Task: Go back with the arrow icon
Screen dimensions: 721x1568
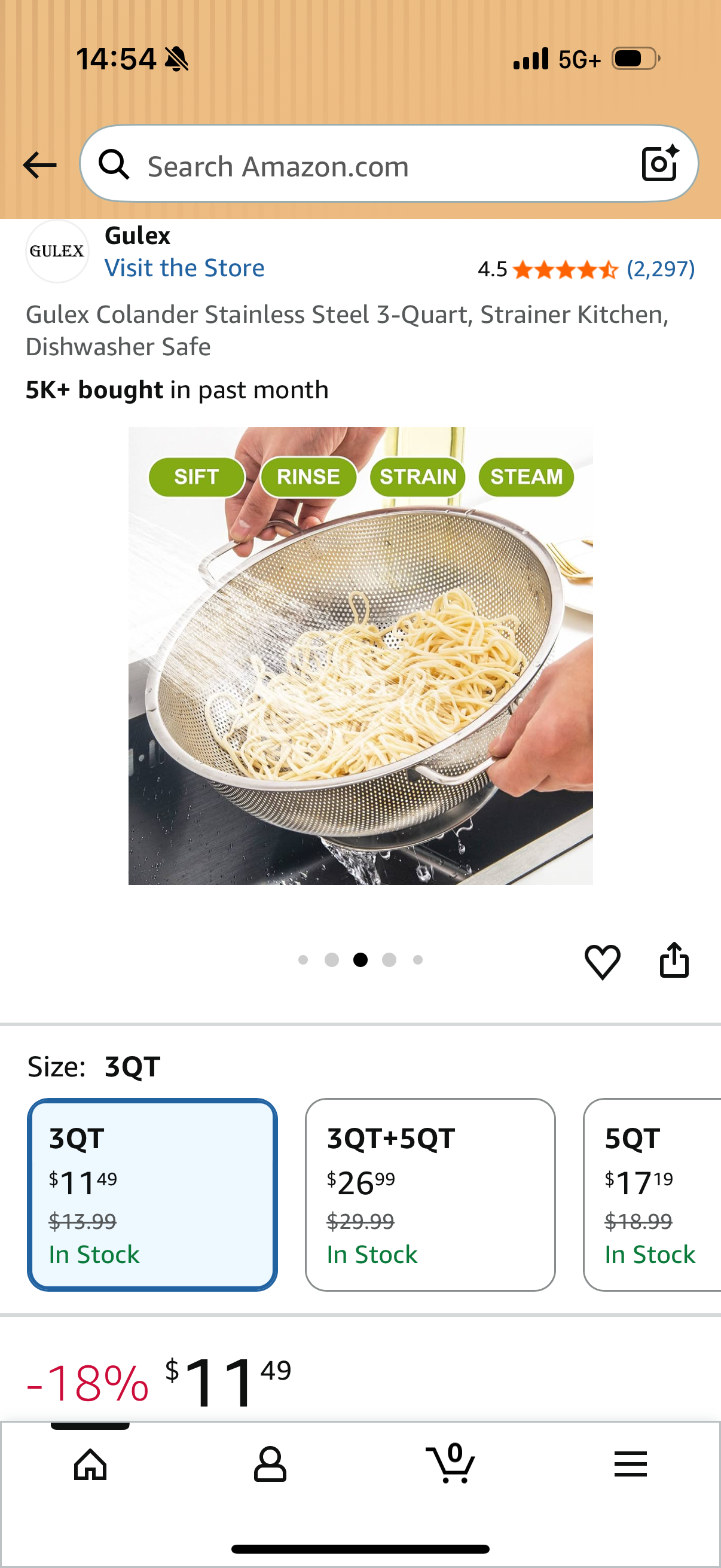Action: (x=39, y=165)
